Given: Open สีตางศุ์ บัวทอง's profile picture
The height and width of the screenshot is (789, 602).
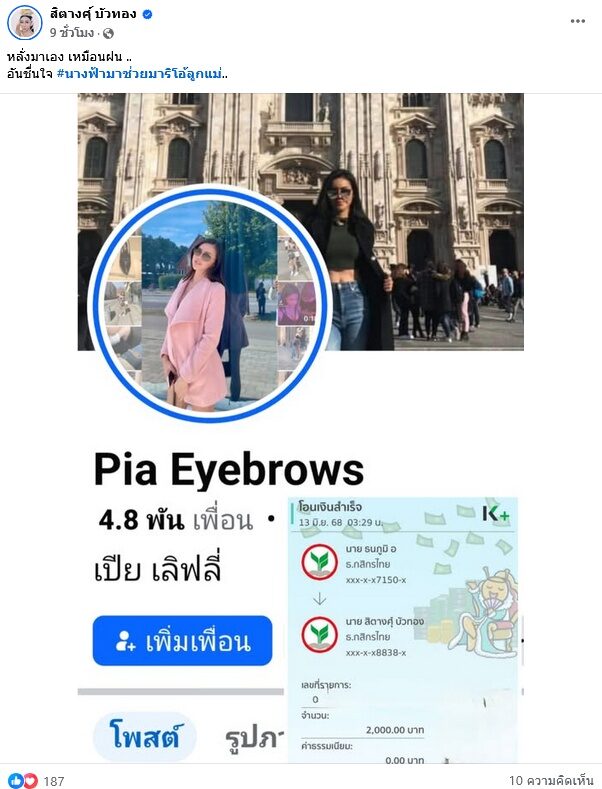Looking at the screenshot, I should point(24,22).
